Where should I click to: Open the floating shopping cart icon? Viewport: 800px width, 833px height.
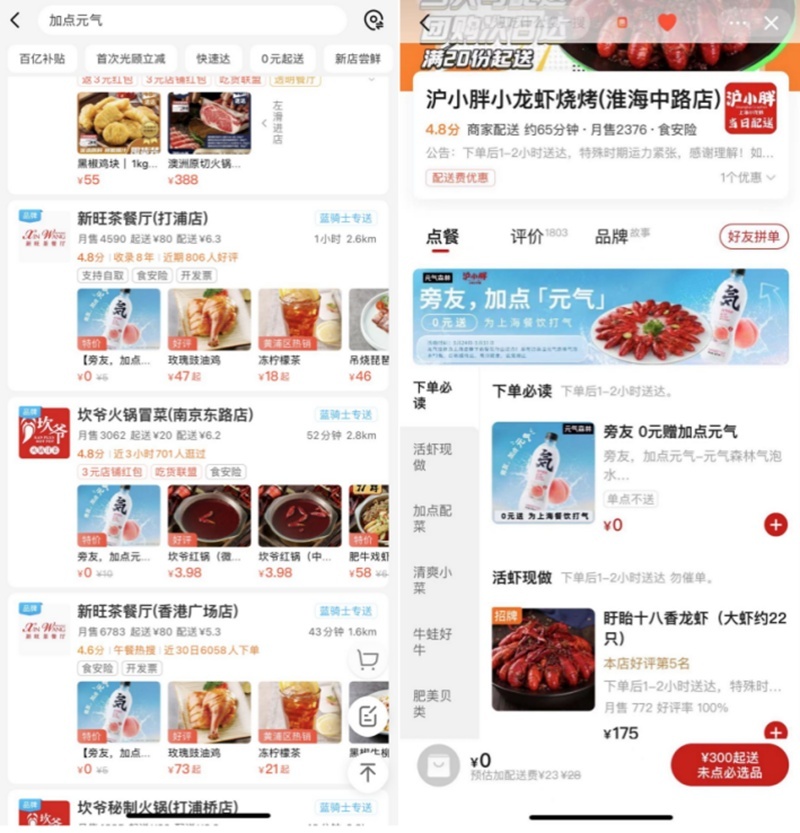367,660
